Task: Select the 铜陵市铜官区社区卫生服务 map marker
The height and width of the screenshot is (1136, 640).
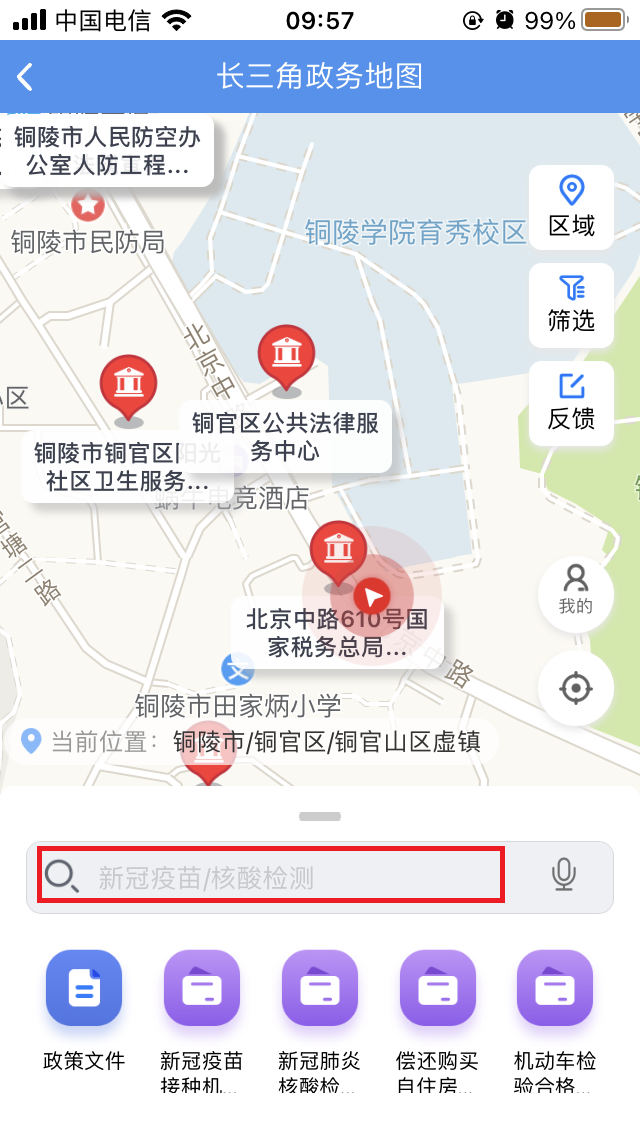Action: [x=128, y=388]
